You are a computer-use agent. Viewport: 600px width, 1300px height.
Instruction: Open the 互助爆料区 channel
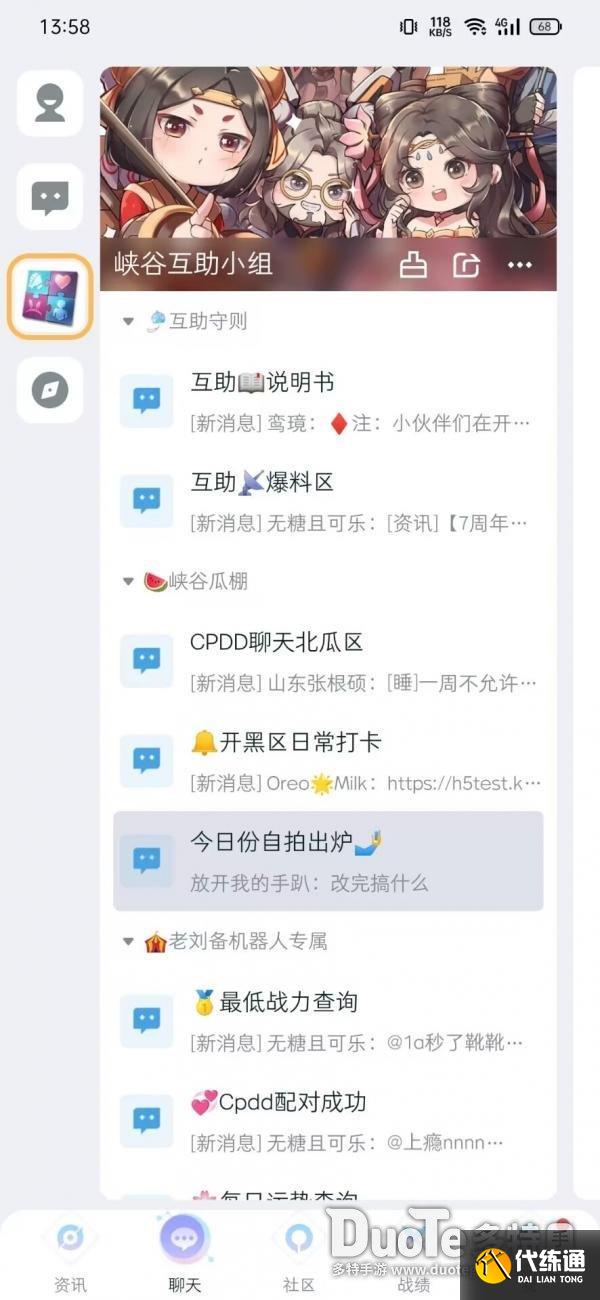coord(328,501)
